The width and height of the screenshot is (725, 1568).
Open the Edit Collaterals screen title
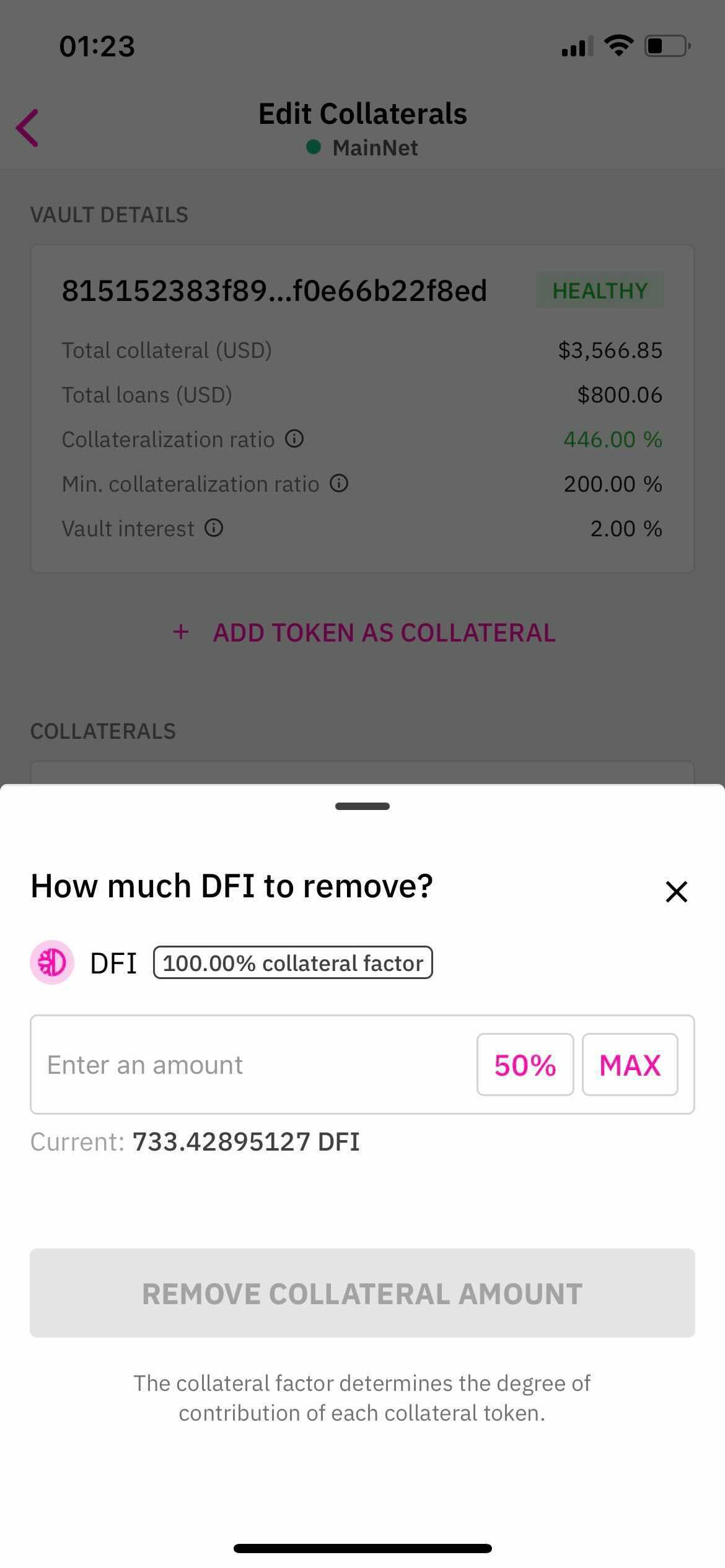(362, 113)
